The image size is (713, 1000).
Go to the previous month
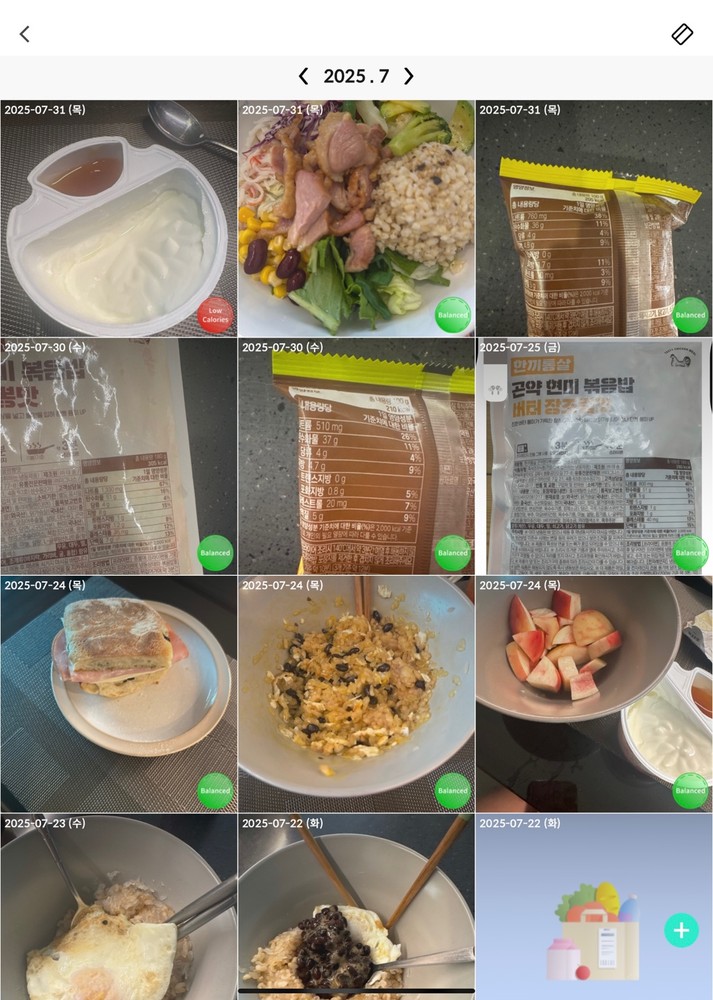point(303,76)
